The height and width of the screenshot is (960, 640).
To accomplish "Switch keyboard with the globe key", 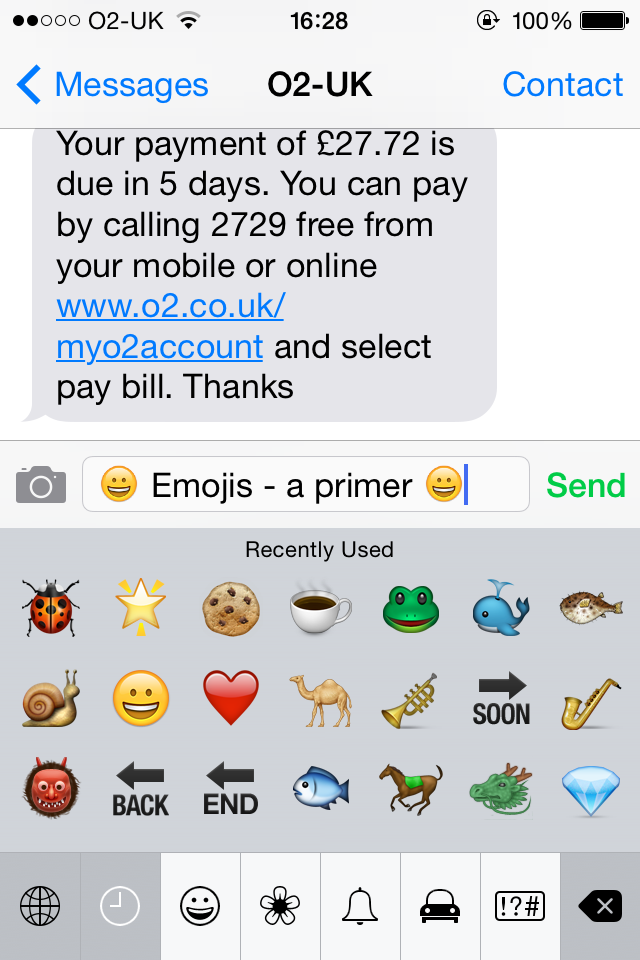I will [40, 907].
